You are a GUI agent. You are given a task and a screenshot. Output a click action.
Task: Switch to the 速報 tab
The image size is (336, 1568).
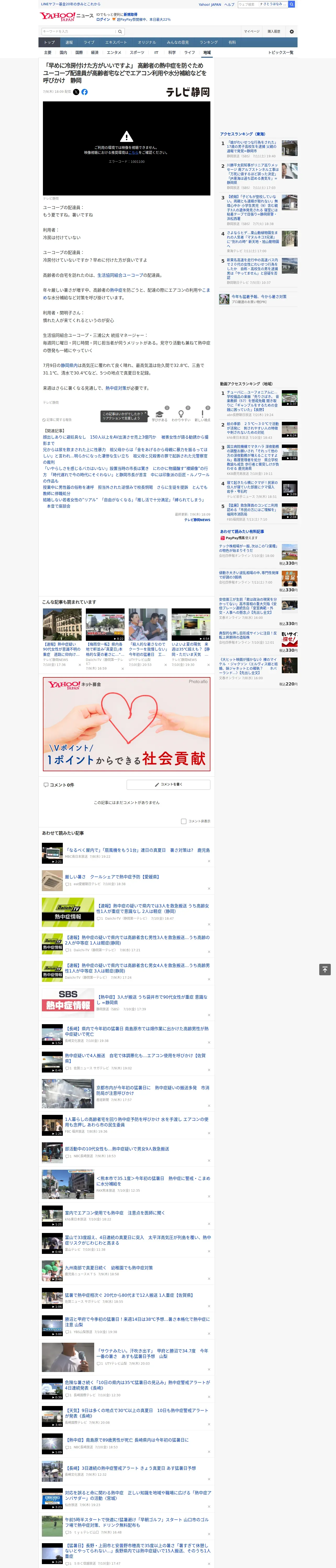[69, 43]
